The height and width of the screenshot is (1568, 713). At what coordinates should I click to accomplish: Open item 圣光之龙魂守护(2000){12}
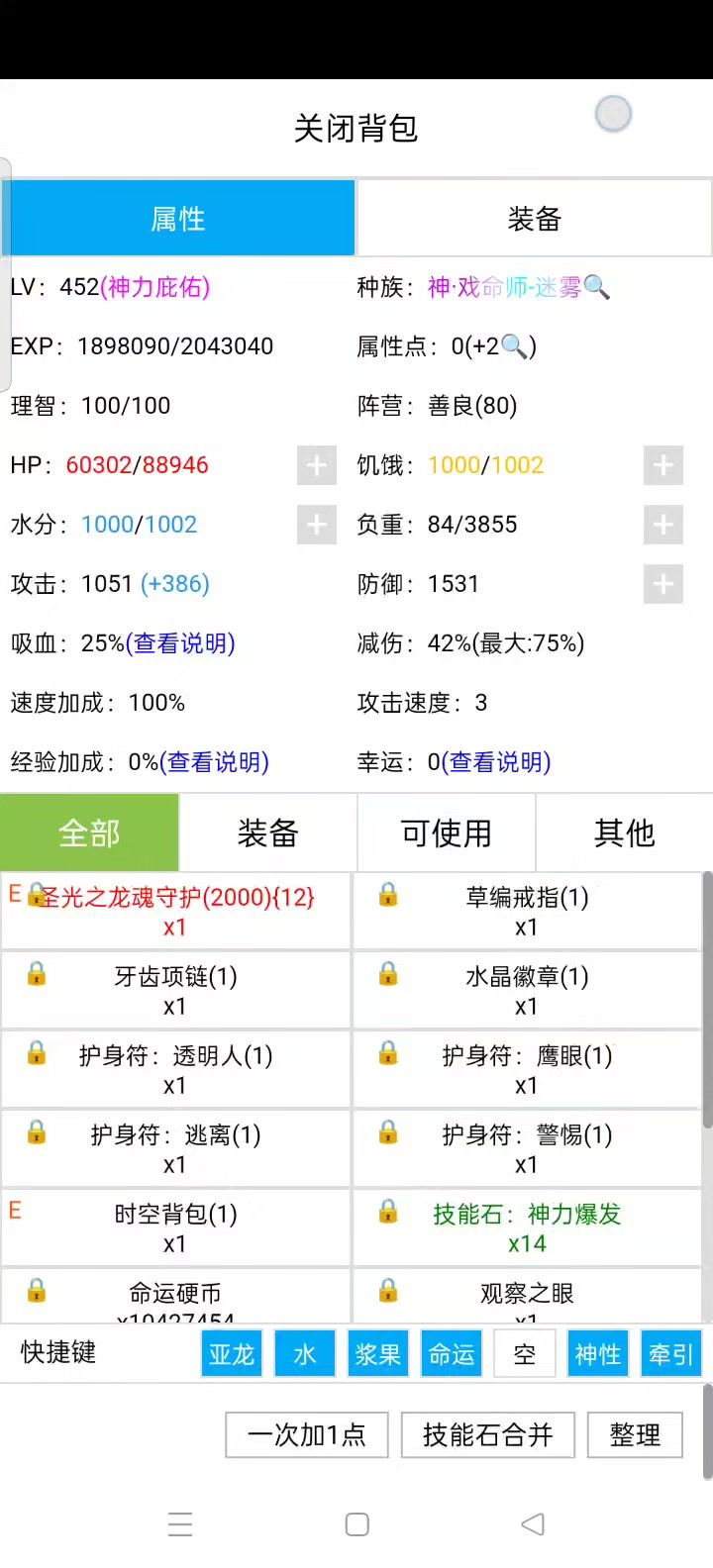pyautogui.click(x=175, y=911)
